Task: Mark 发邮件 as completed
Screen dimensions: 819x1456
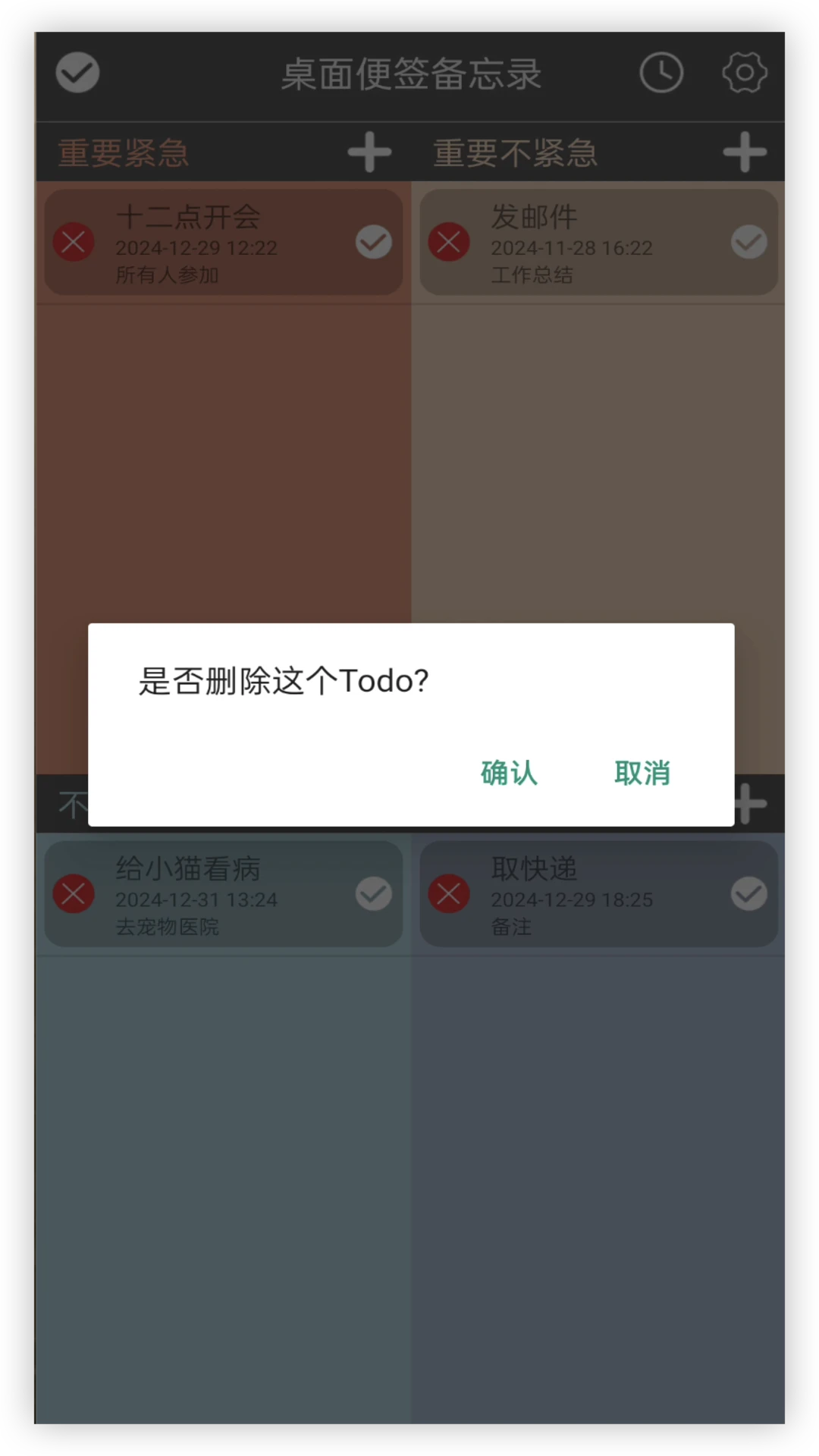Action: (748, 241)
